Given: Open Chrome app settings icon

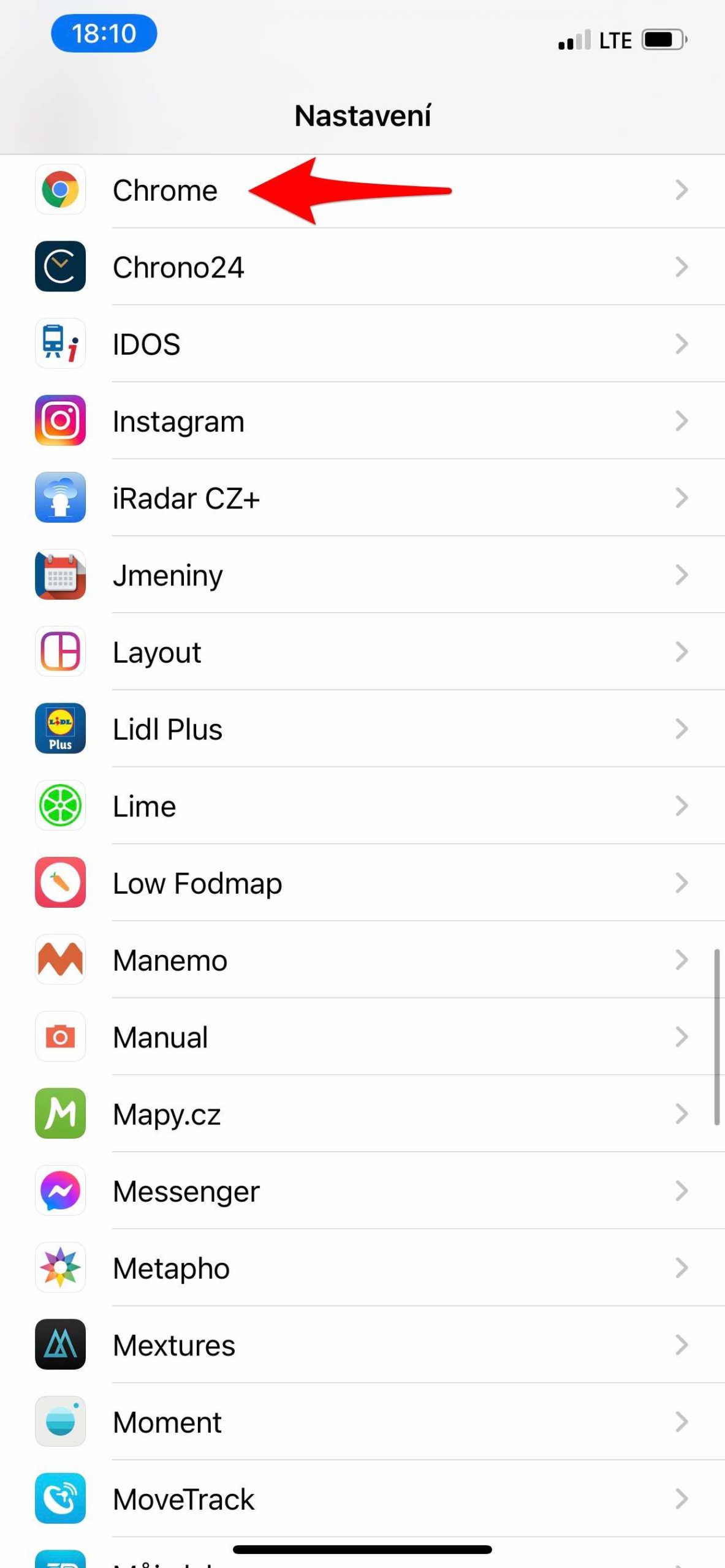Looking at the screenshot, I should point(60,190).
